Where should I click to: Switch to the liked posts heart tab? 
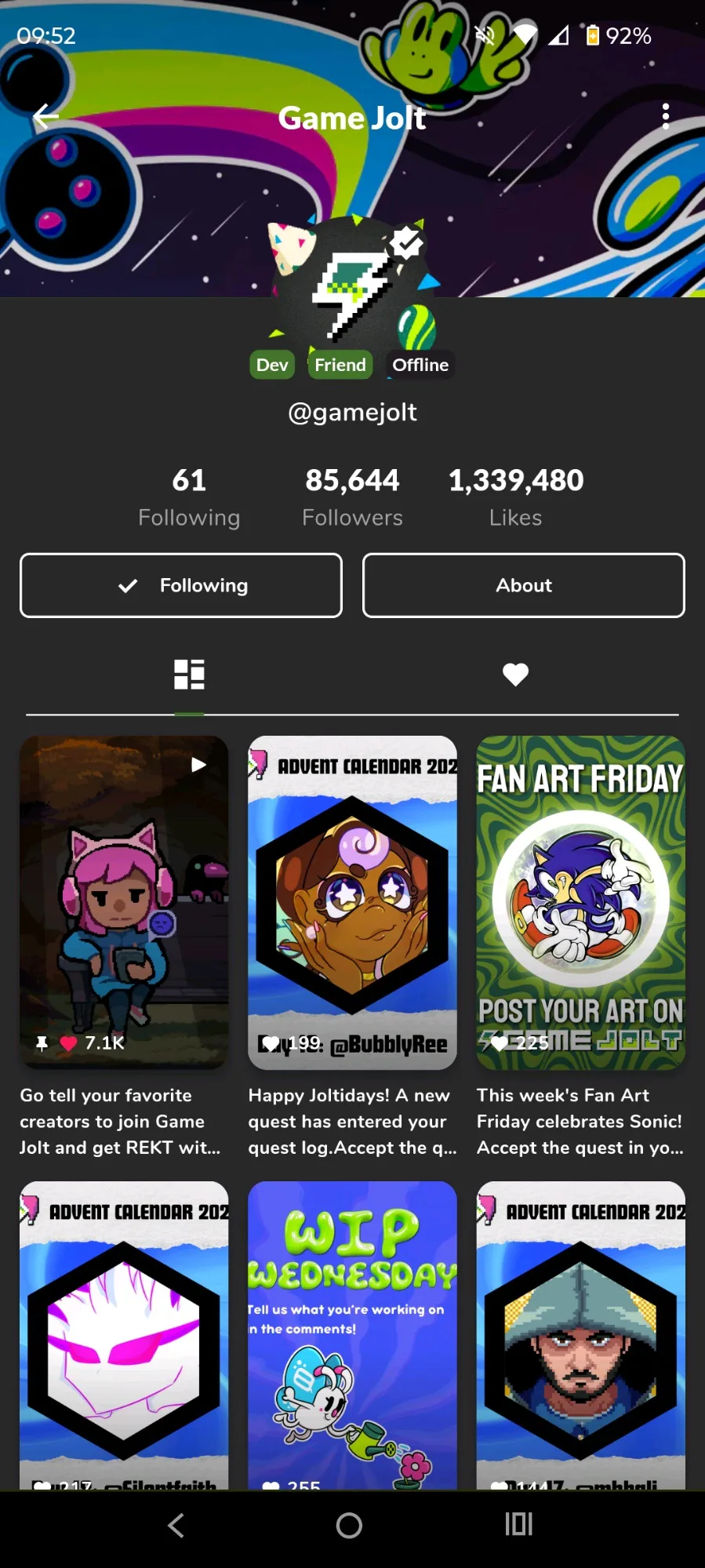515,675
